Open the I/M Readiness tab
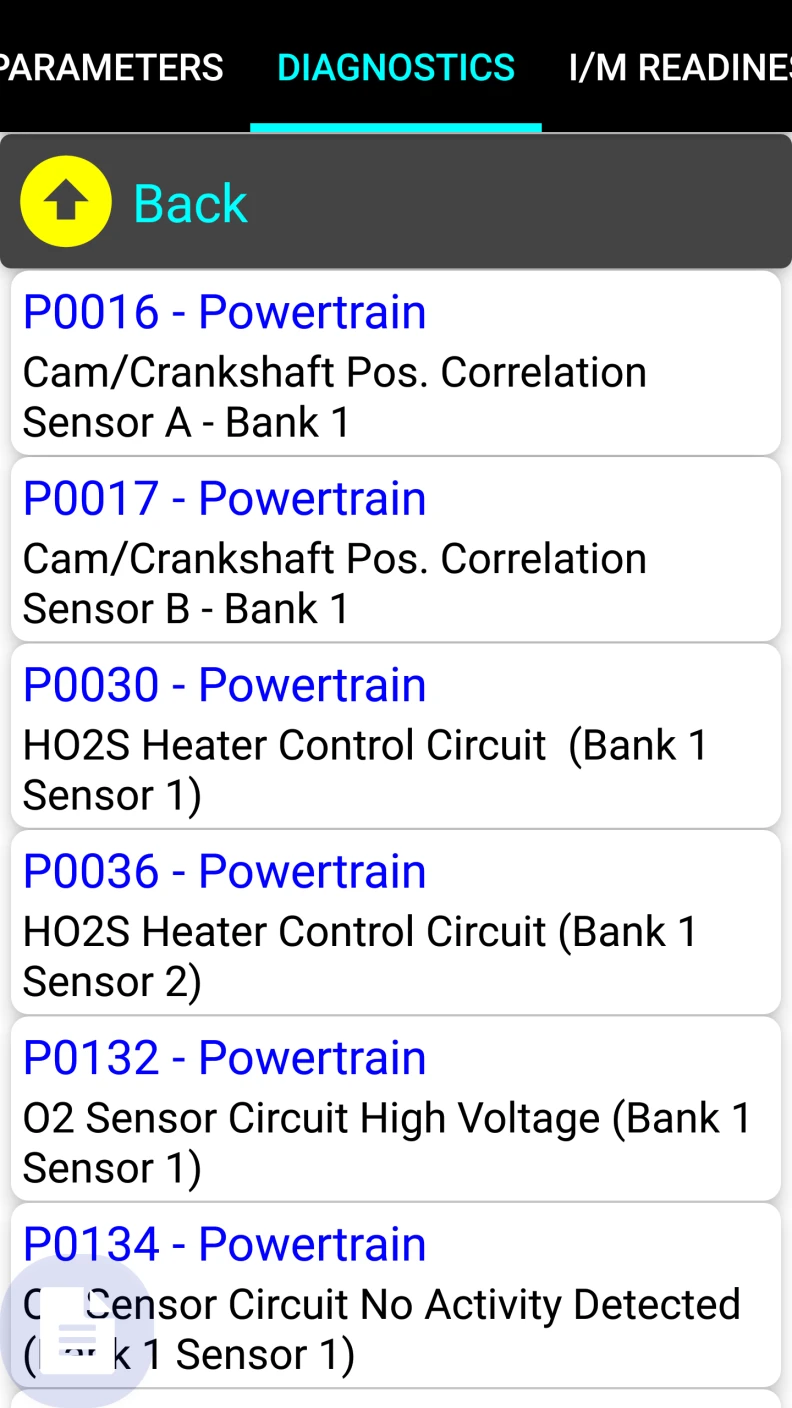The image size is (792, 1408). [x=680, y=67]
